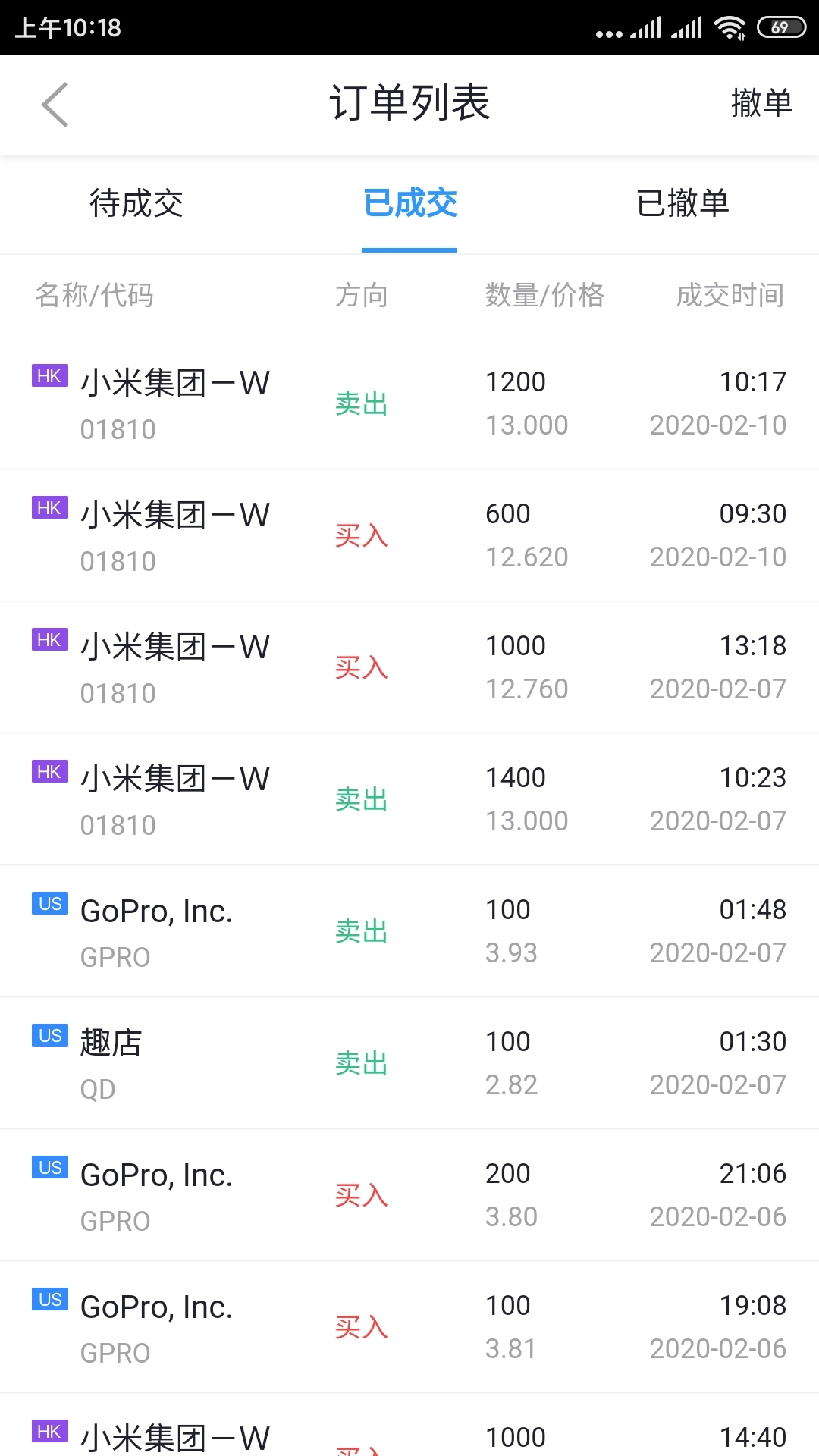This screenshot has height=1456, width=819.
Task: Tap the 撤单 button in the header
Action: pyautogui.click(x=761, y=103)
